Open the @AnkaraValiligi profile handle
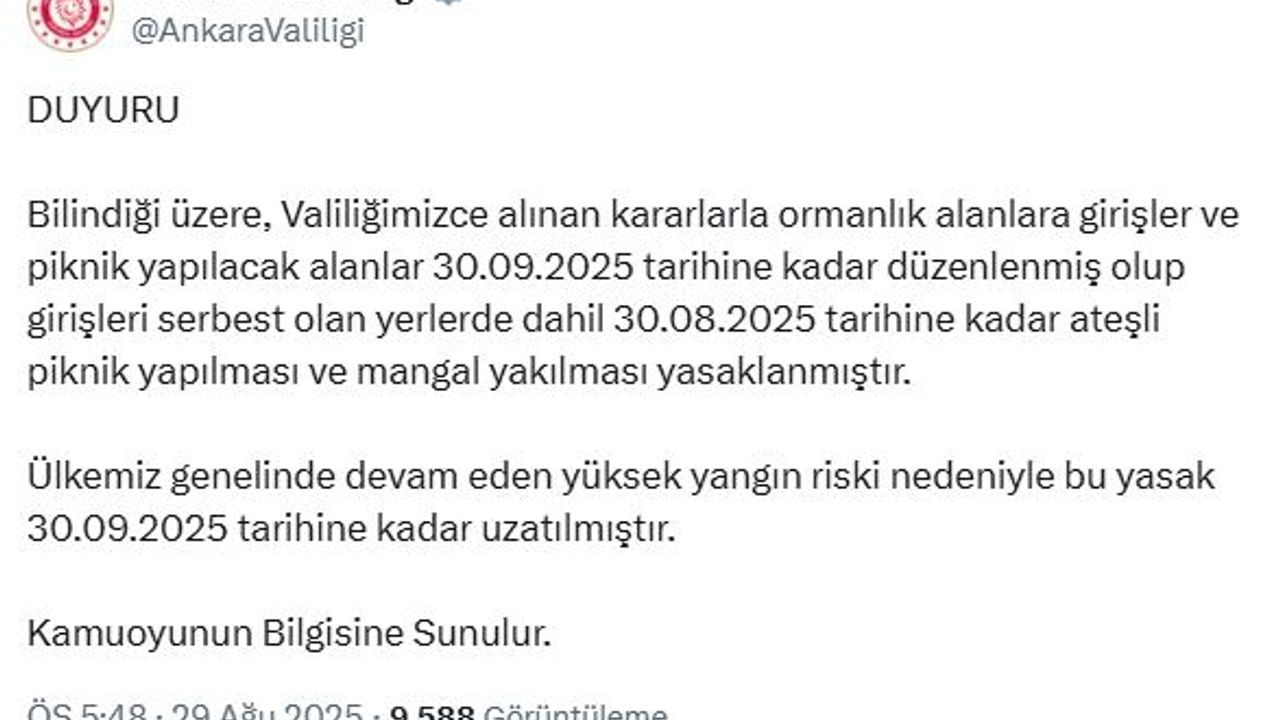 pos(247,32)
